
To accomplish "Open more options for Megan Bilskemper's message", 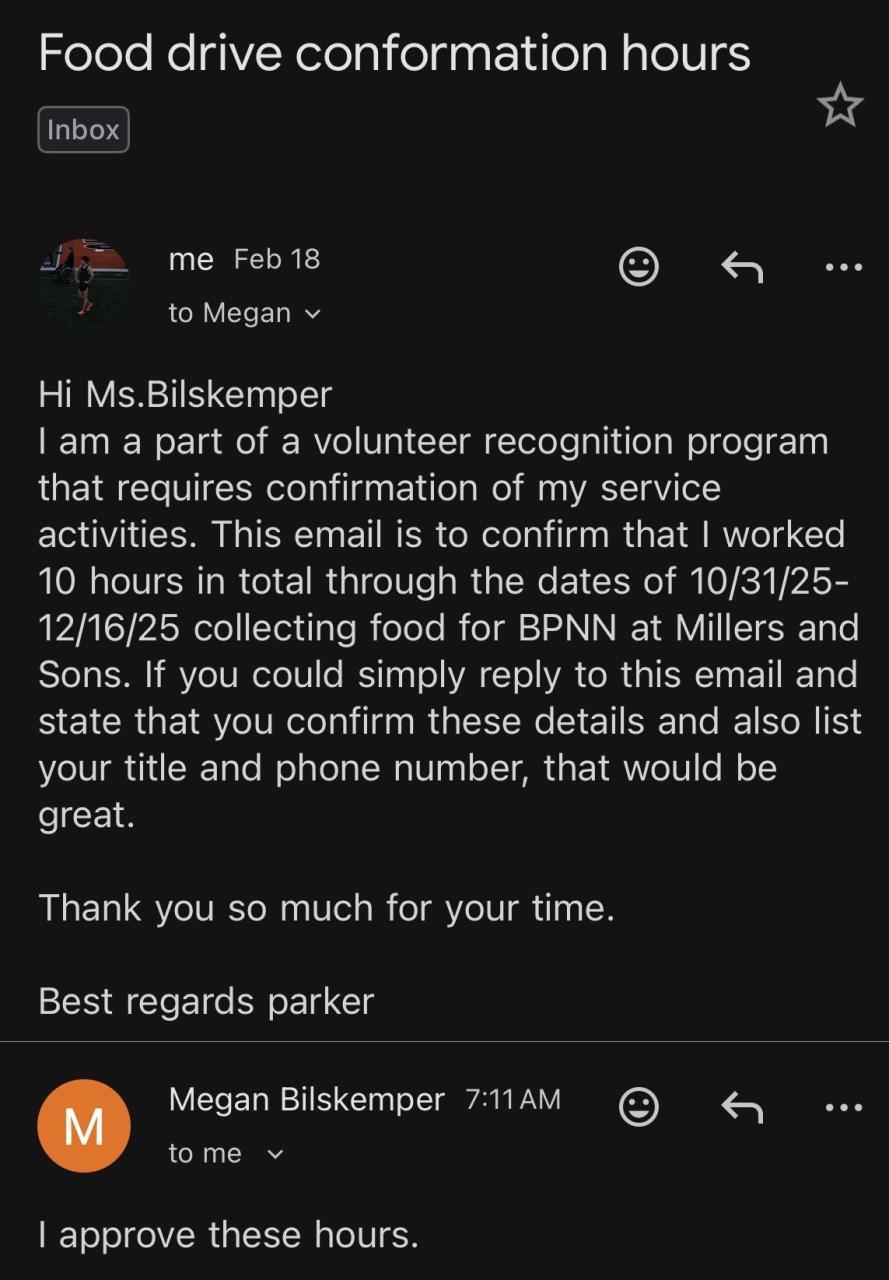I will [x=844, y=1107].
